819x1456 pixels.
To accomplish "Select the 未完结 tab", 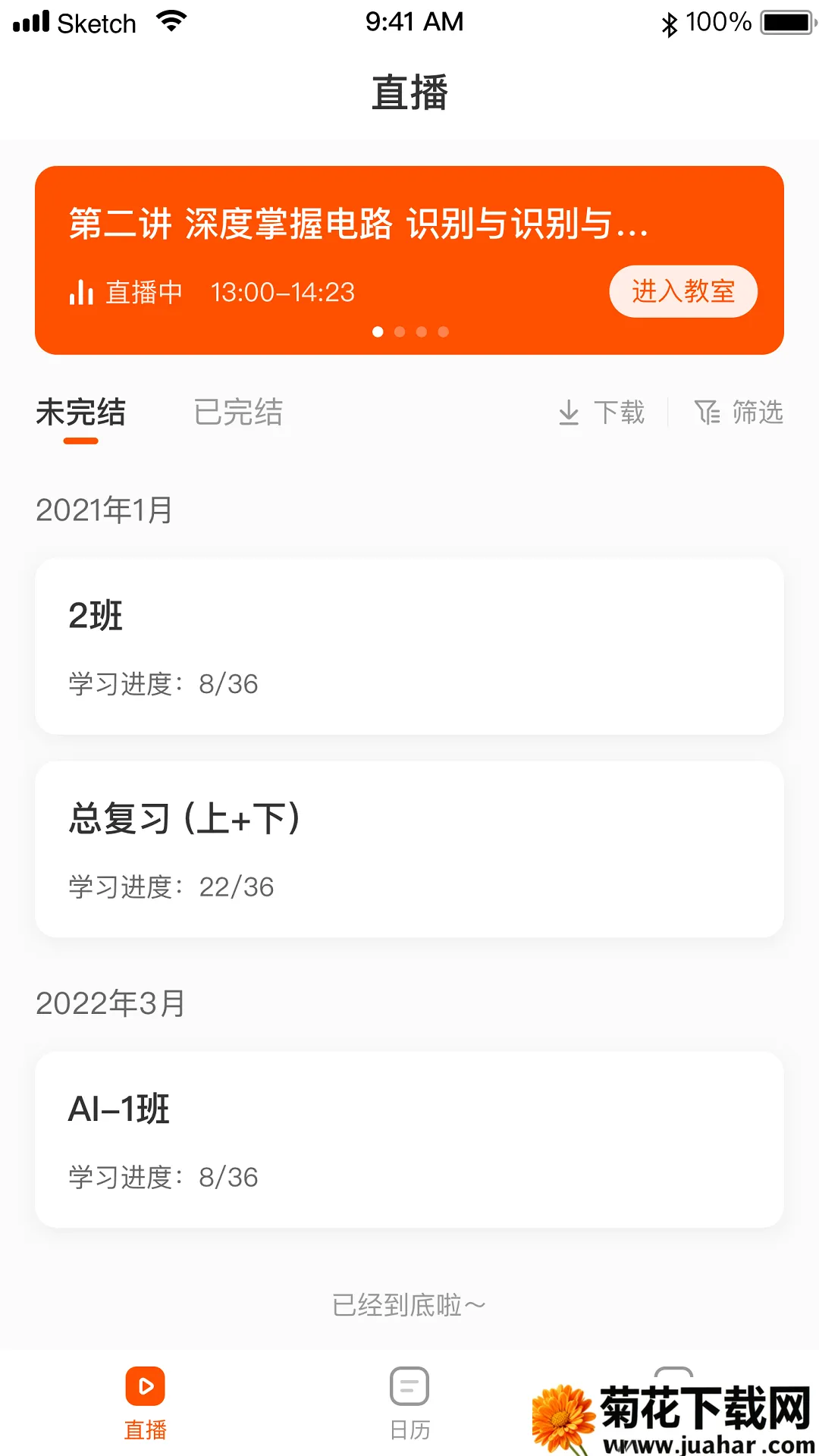I will [81, 413].
